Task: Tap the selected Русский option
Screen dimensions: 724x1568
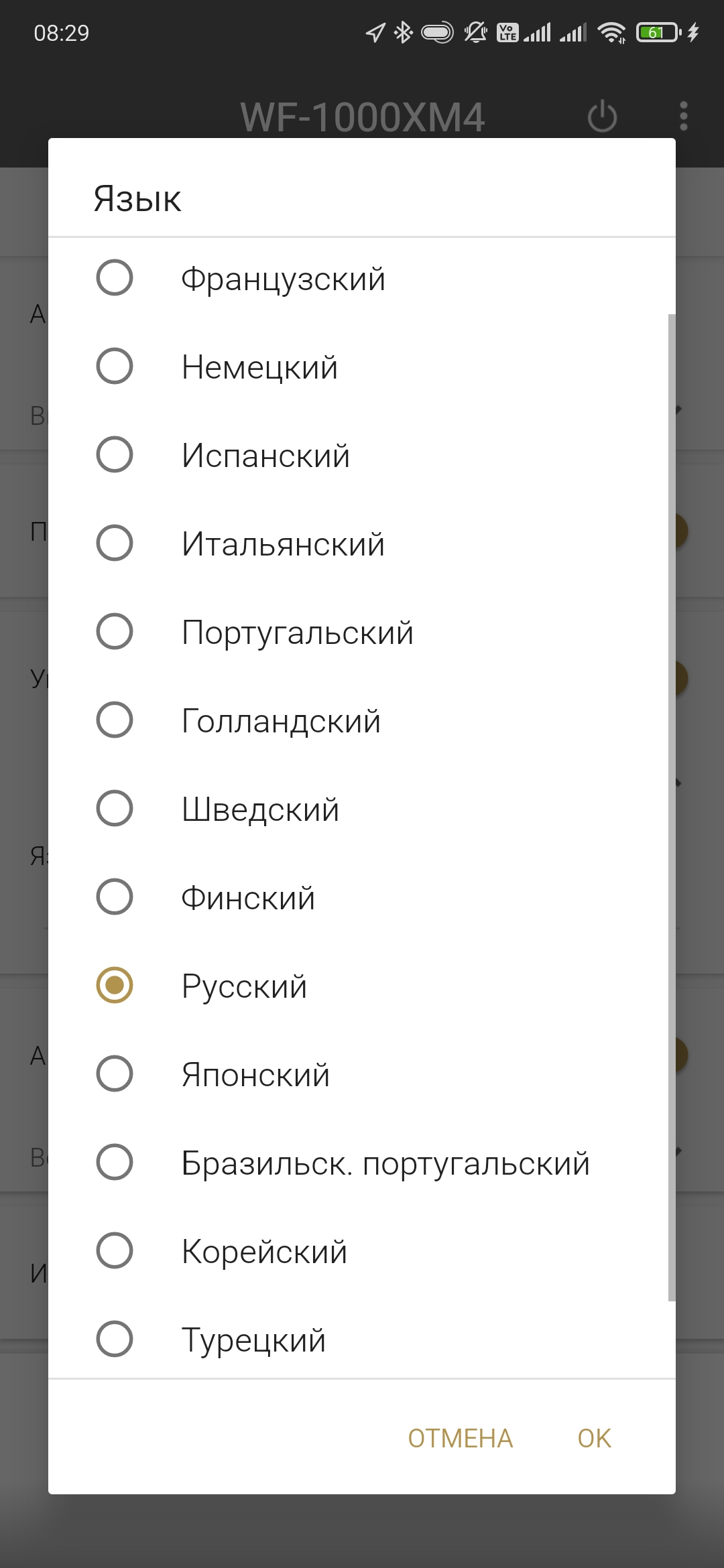Action: pos(115,986)
